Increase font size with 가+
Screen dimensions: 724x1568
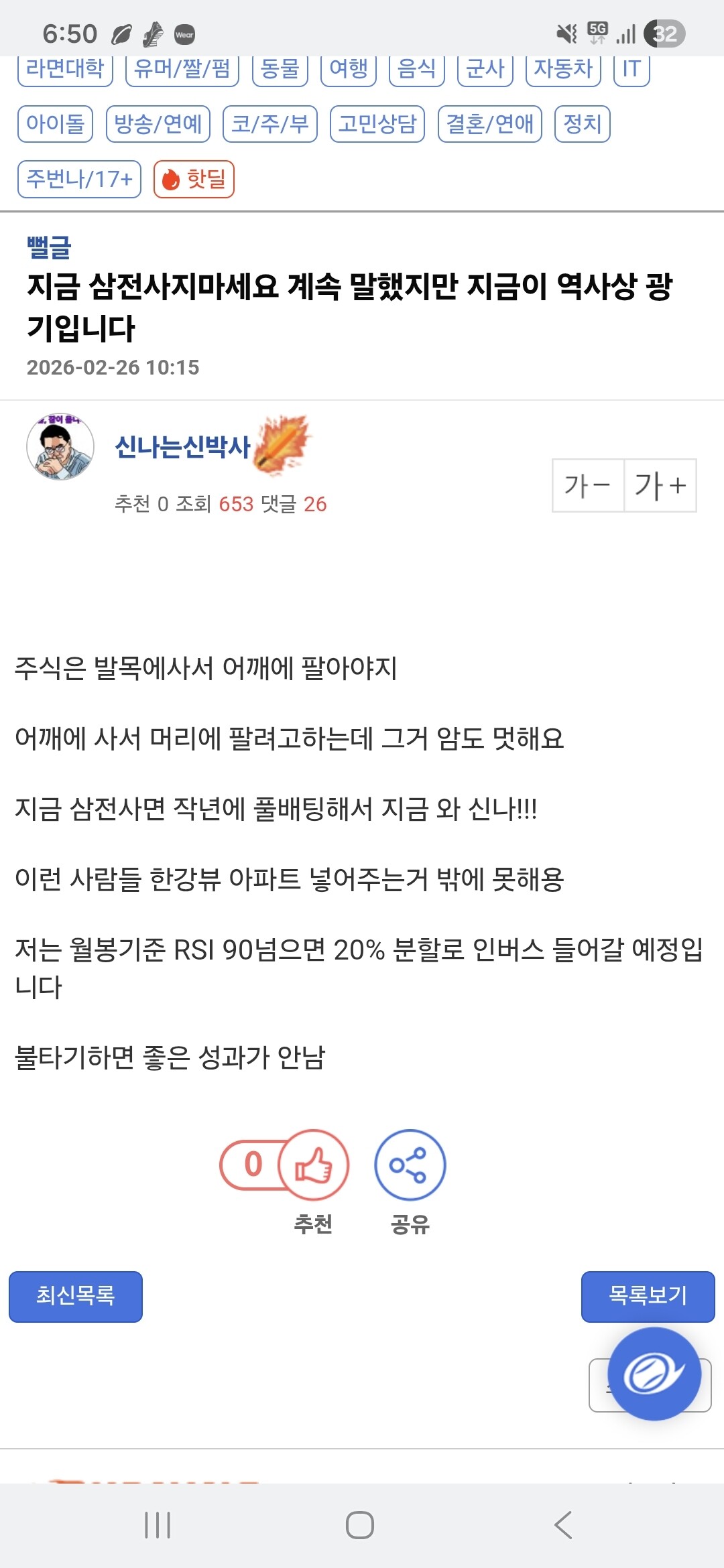tap(660, 485)
